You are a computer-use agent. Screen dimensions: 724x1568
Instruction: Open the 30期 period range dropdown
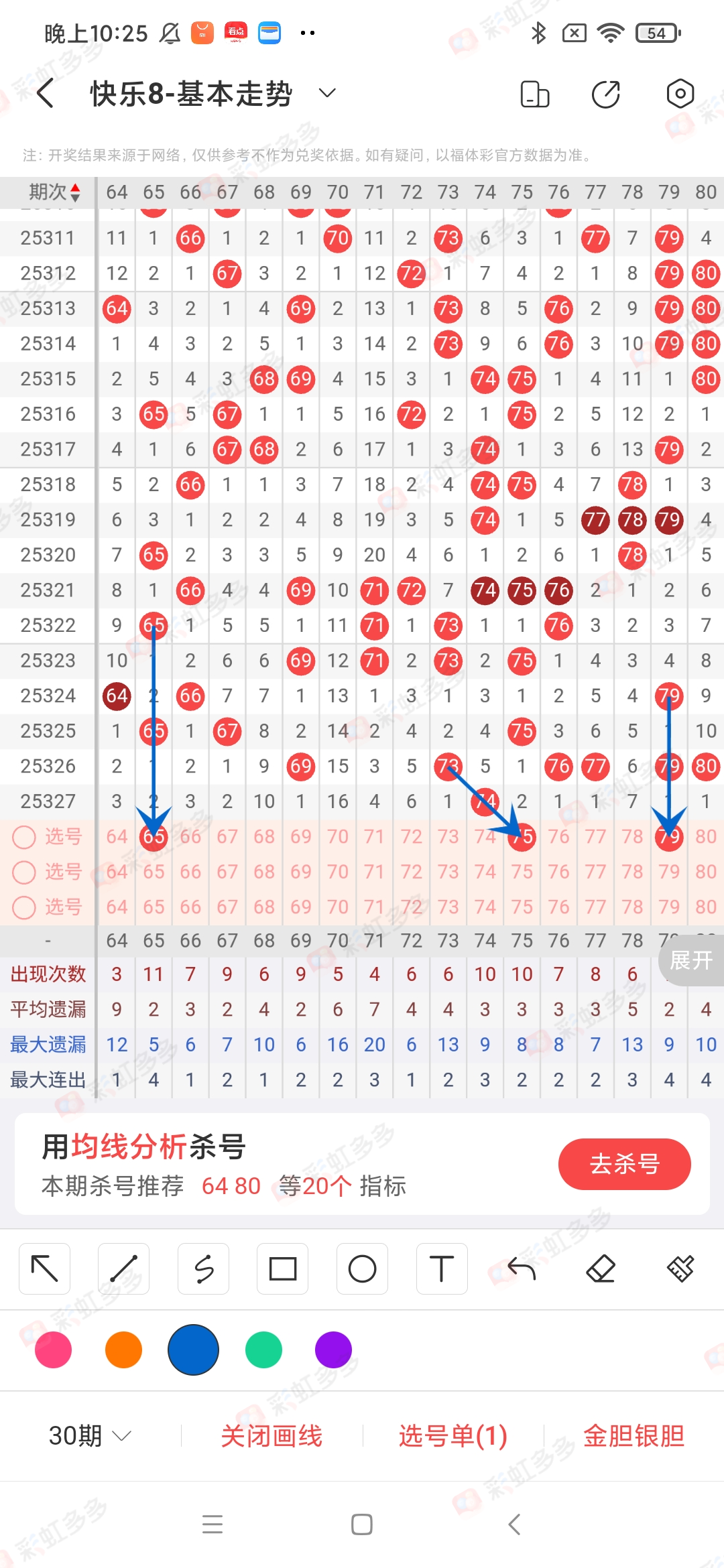coord(89,1435)
